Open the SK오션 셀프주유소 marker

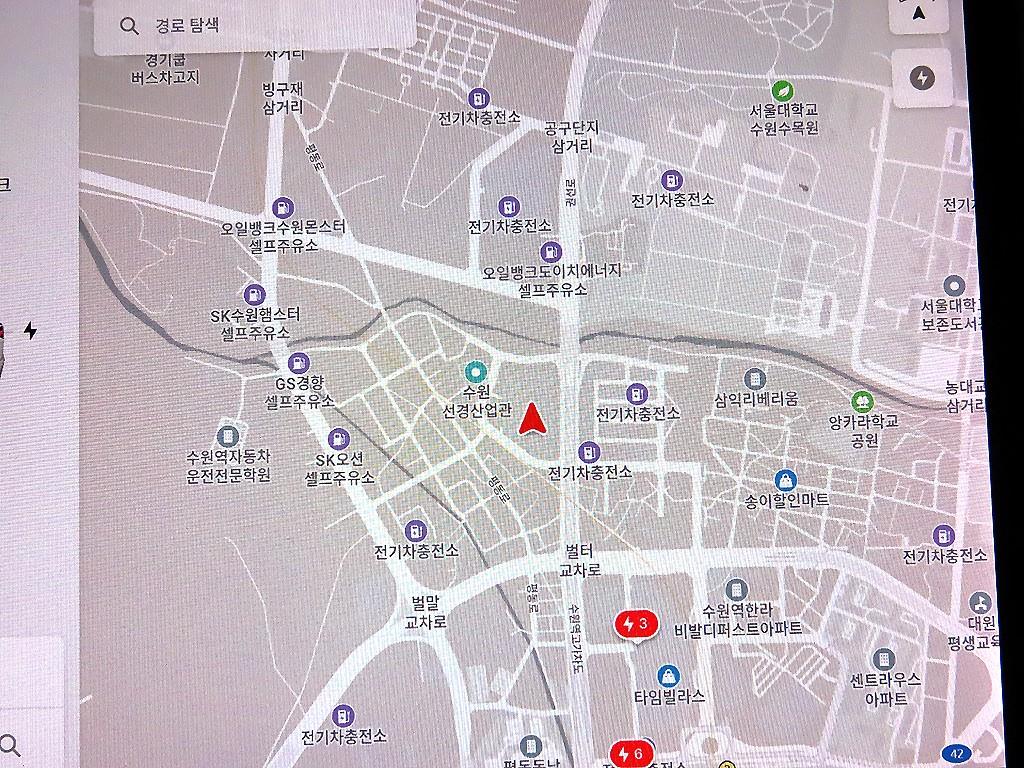pos(338,439)
